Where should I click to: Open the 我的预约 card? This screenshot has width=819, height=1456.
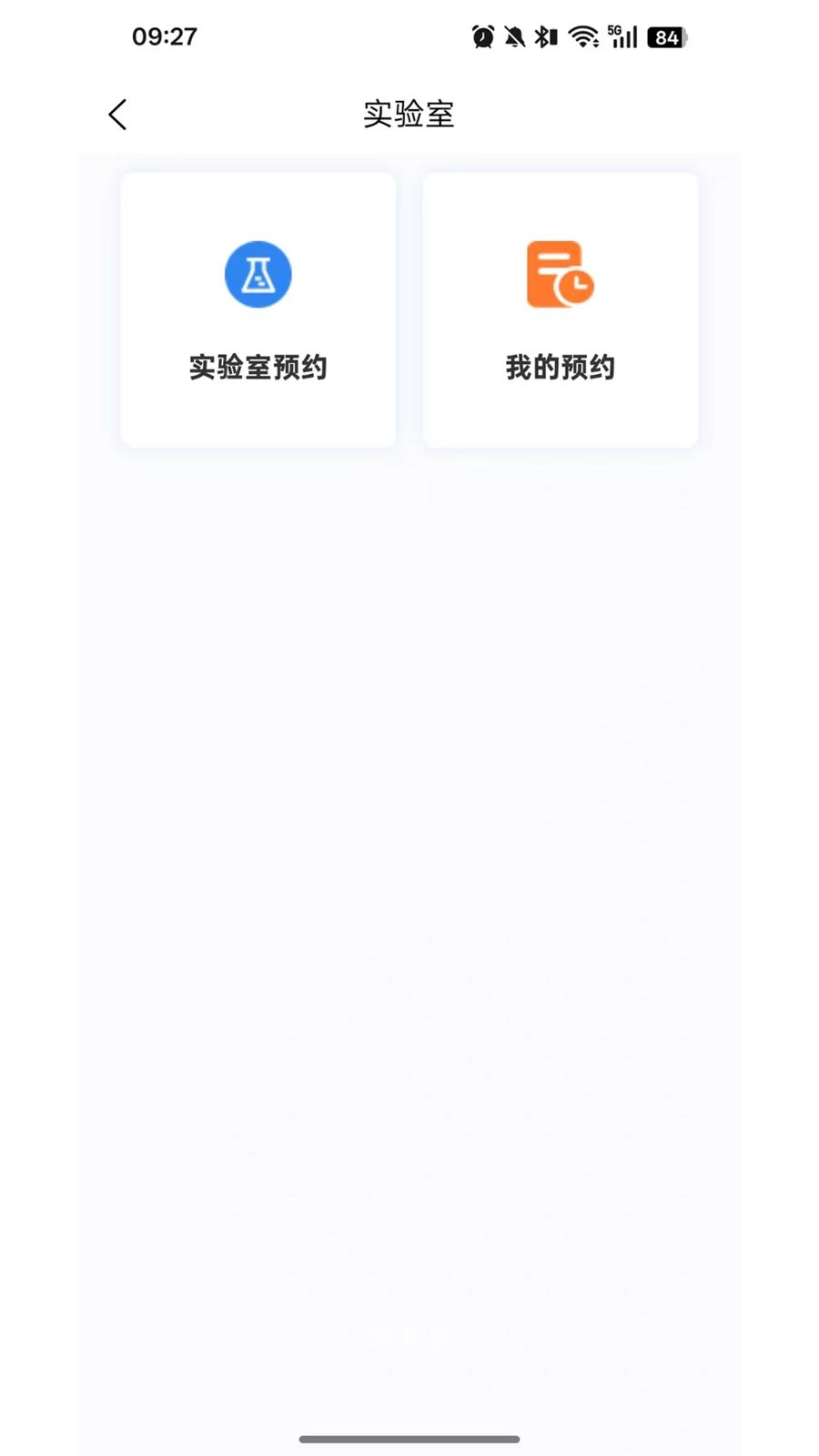[561, 309]
